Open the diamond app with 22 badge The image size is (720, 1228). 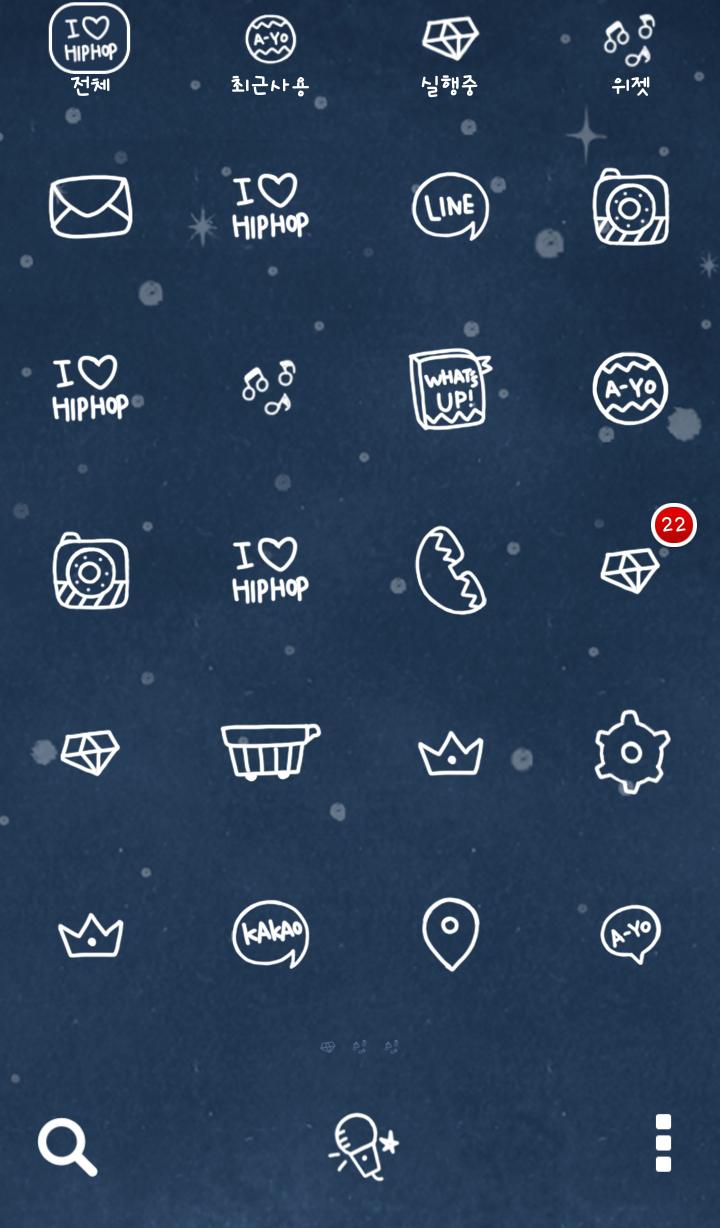coord(630,570)
